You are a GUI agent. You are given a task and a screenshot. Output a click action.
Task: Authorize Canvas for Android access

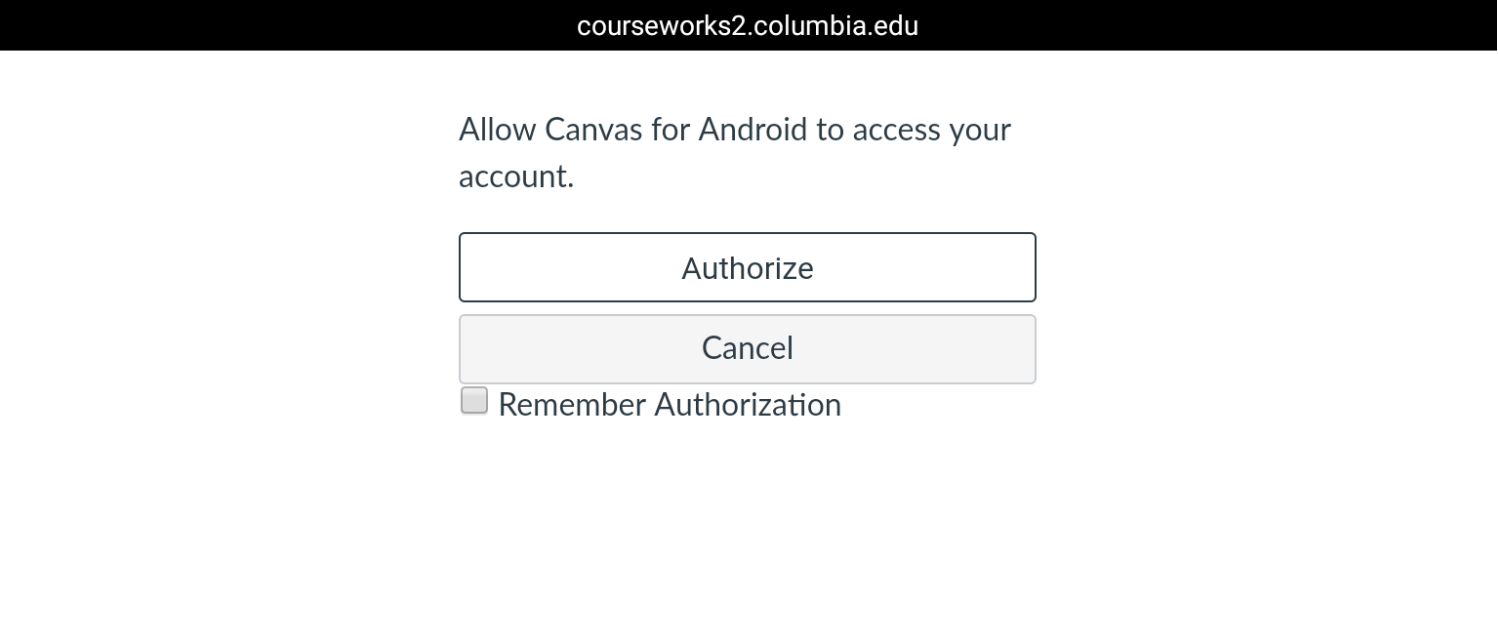pos(747,268)
